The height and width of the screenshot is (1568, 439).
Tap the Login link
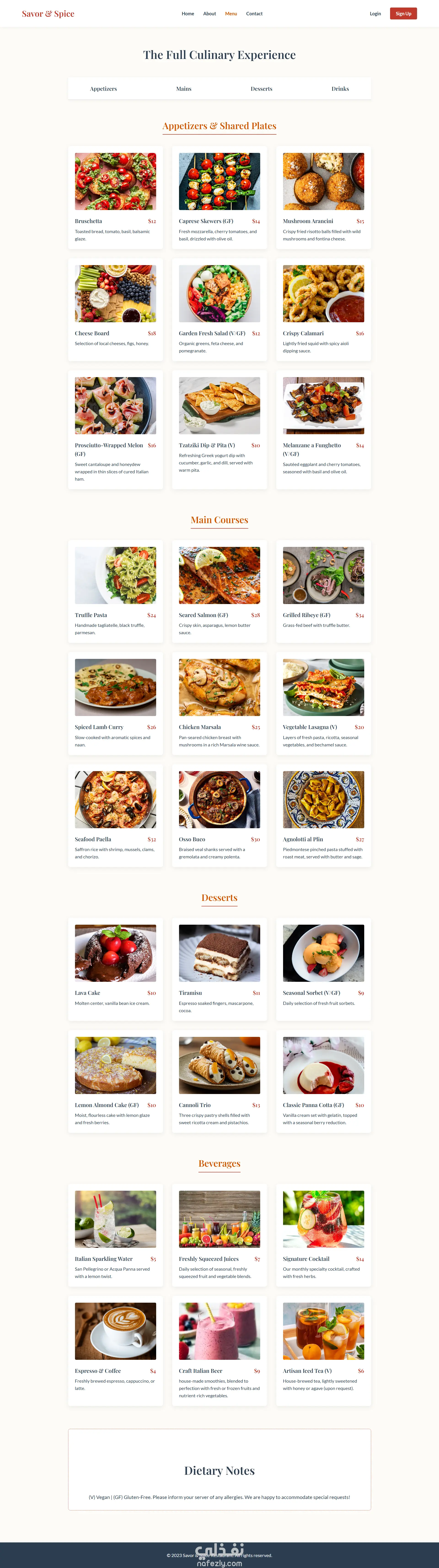point(375,13)
